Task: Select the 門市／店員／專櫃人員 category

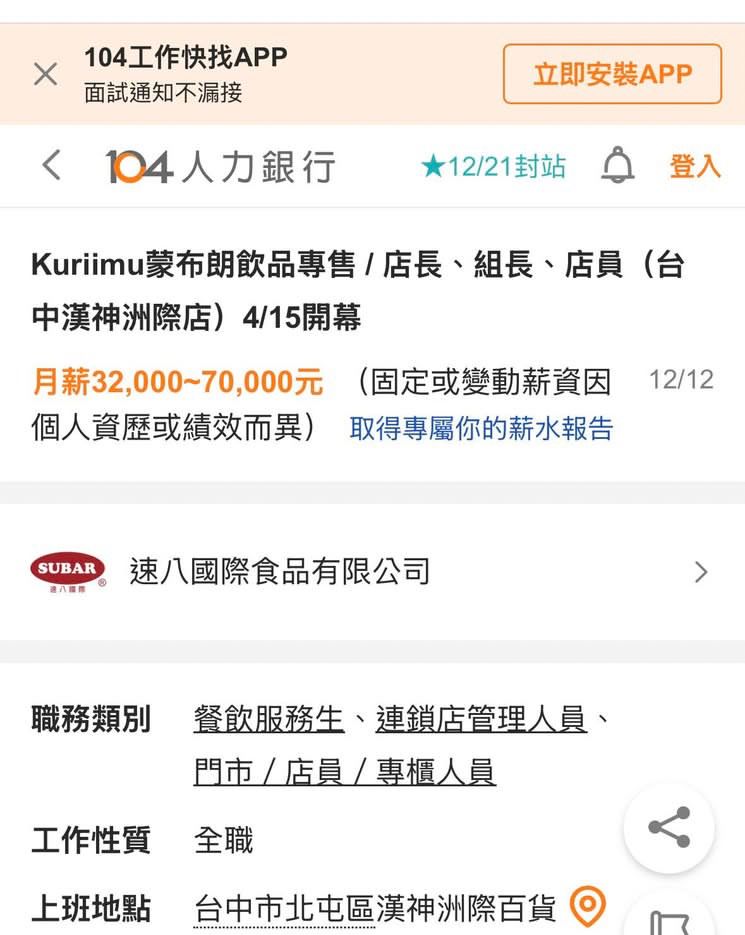Action: click(x=345, y=772)
